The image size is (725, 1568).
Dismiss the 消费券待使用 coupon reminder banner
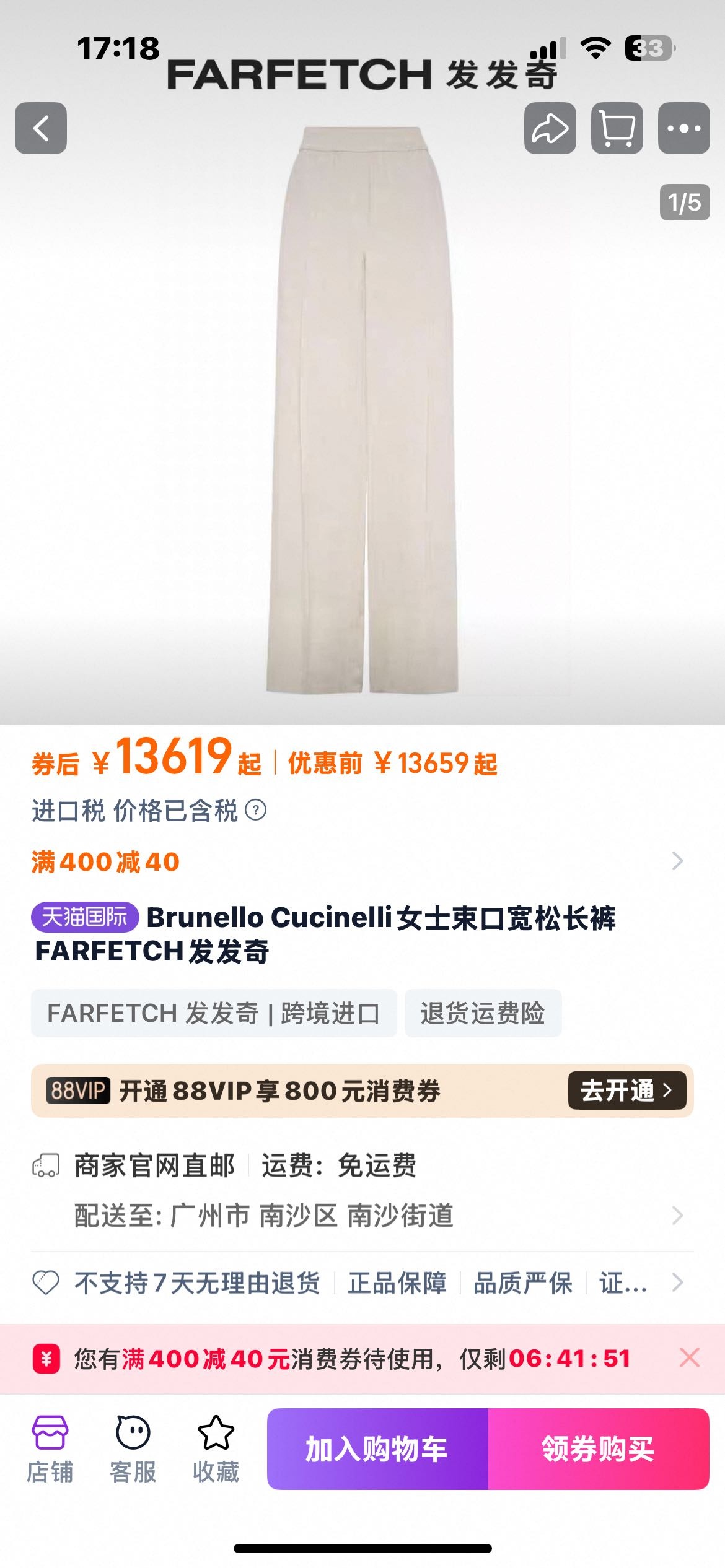pyautogui.click(x=689, y=1357)
